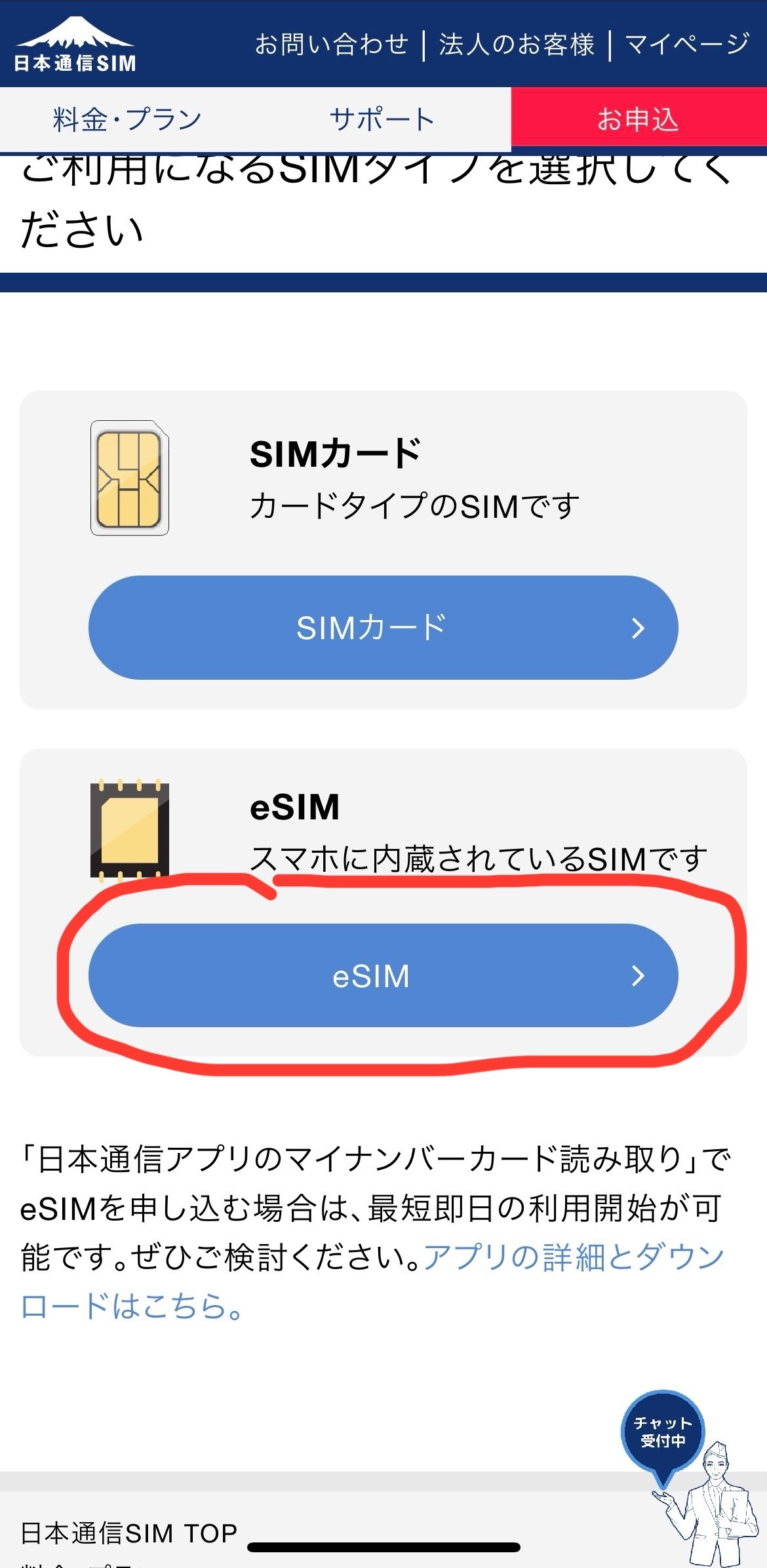Switch to the 料金・プラン tab
This screenshot has height=1568, width=767.
pyautogui.click(x=127, y=119)
